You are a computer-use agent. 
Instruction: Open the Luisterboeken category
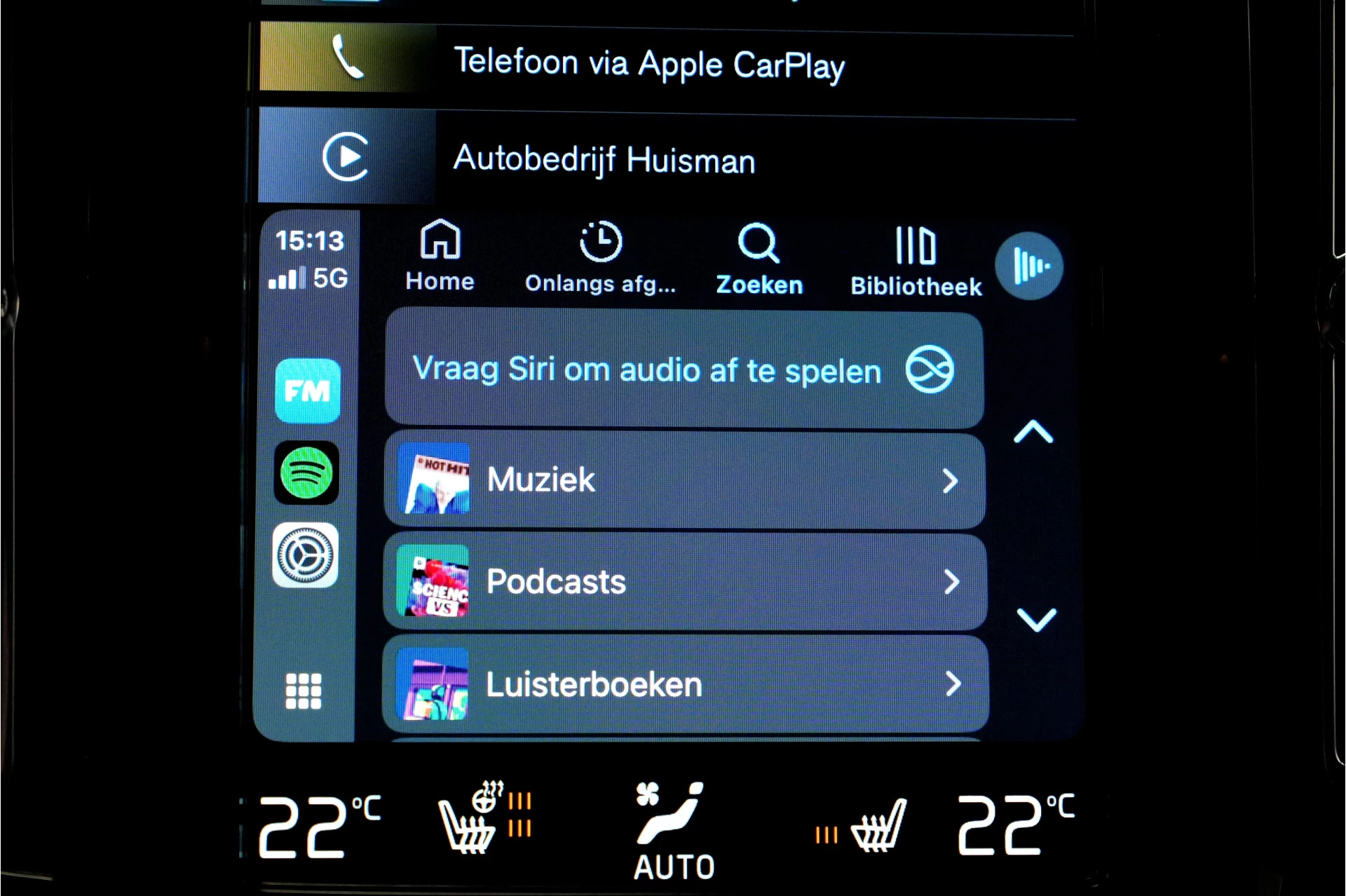point(684,684)
